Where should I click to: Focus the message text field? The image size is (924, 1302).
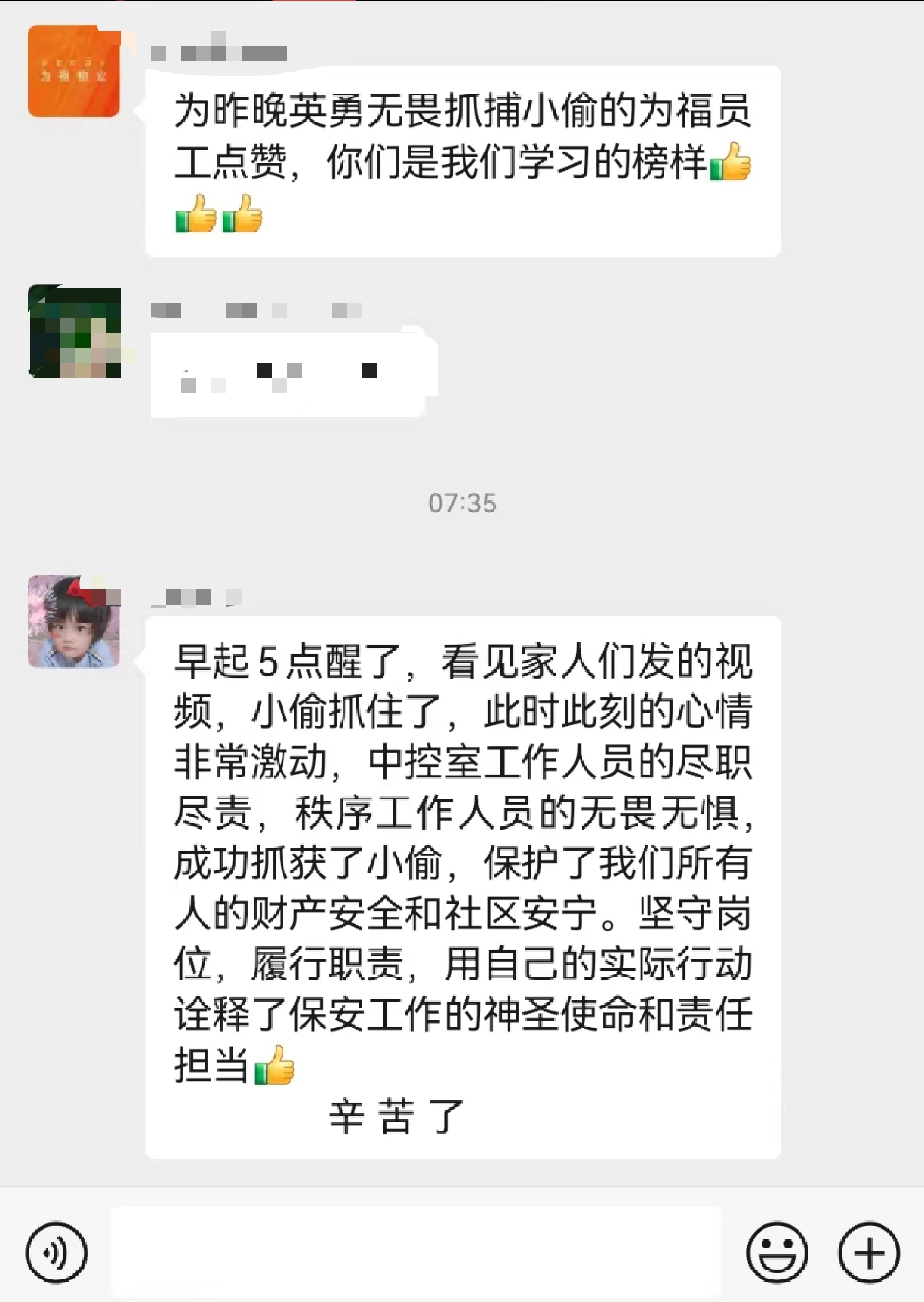pyautogui.click(x=415, y=1252)
